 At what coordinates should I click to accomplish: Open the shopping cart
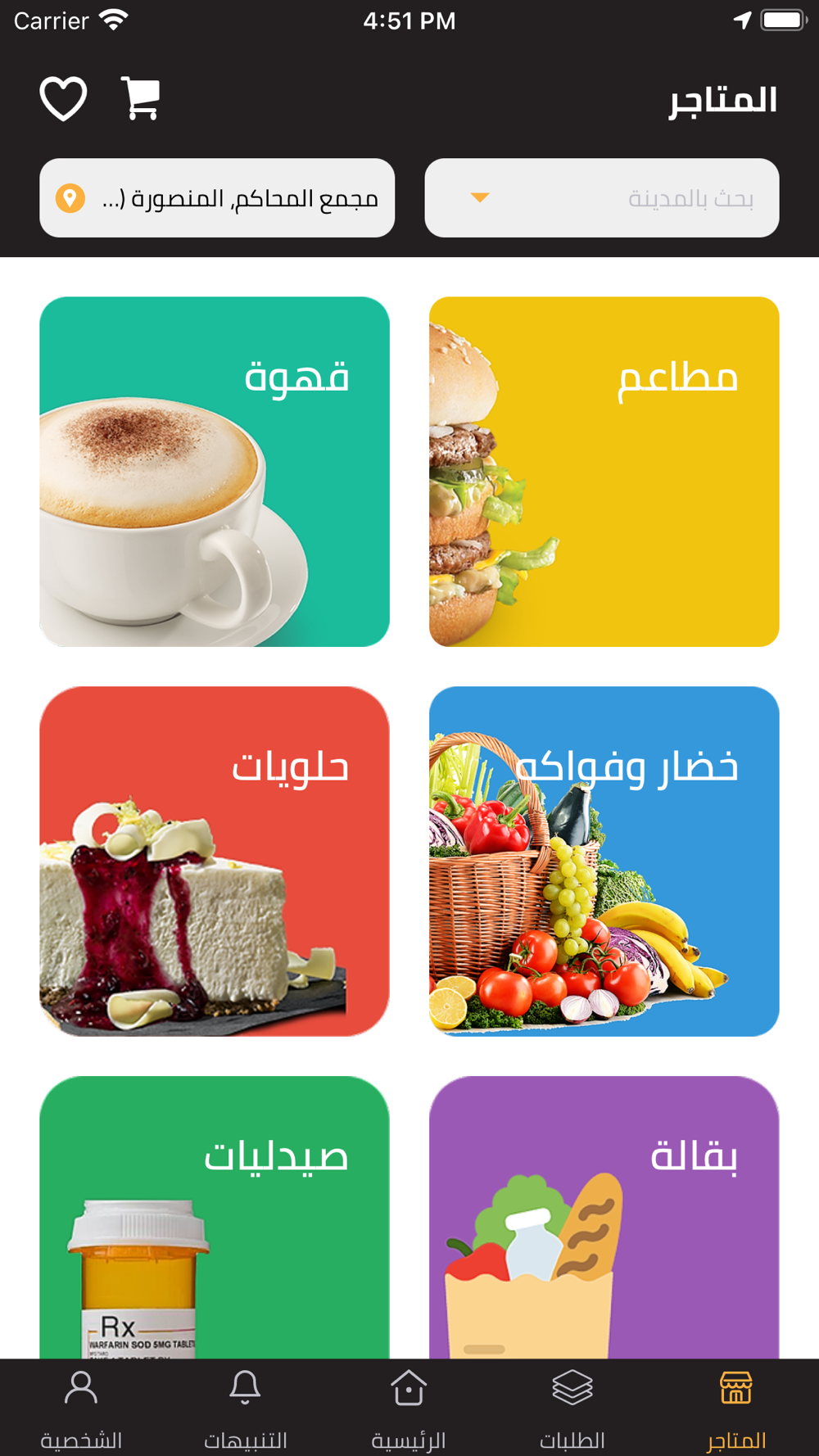pos(140,98)
